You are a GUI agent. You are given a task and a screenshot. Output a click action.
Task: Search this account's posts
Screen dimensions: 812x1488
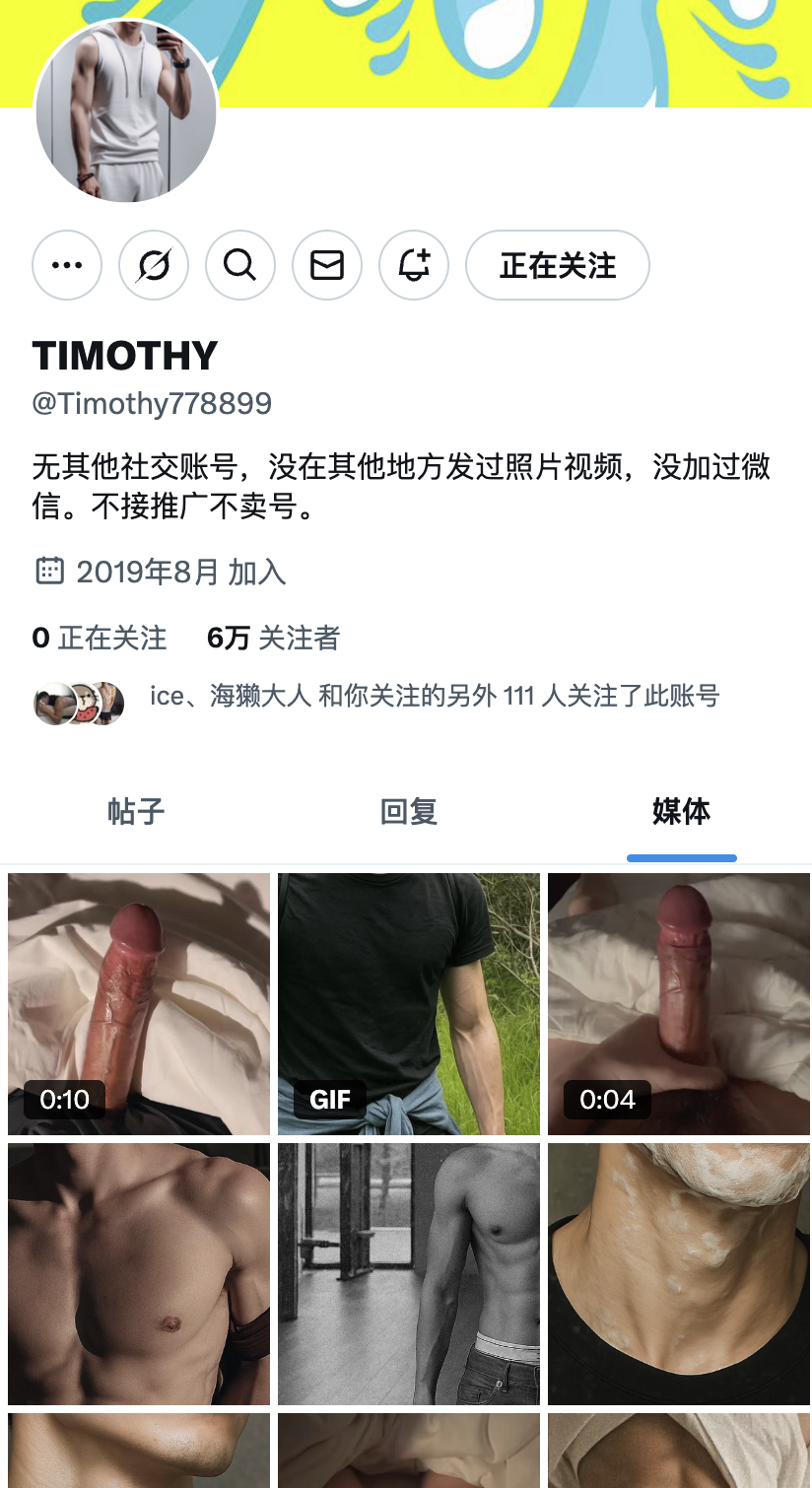pos(240,265)
